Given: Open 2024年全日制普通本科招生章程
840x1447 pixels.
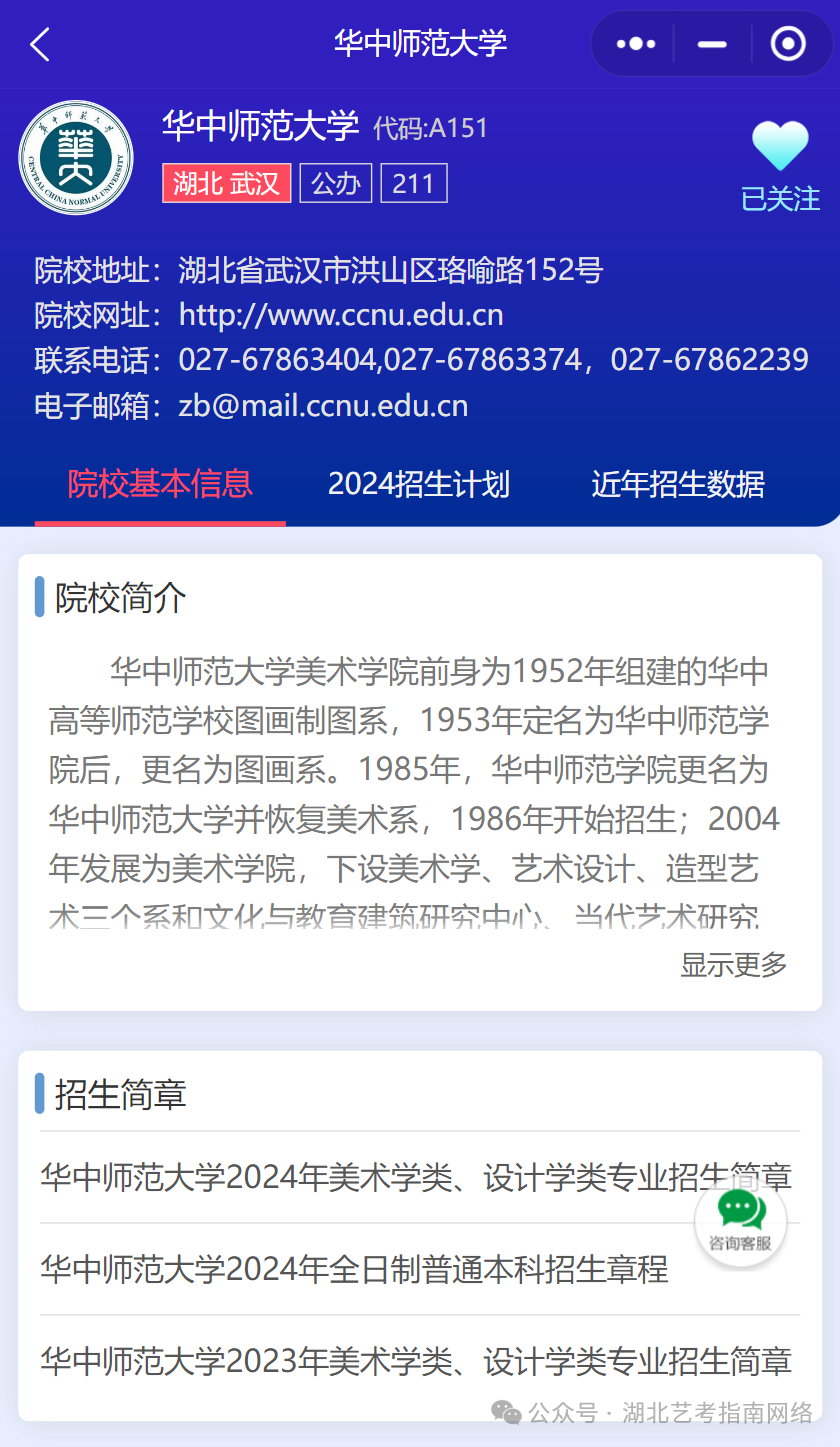Looking at the screenshot, I should click(354, 1270).
